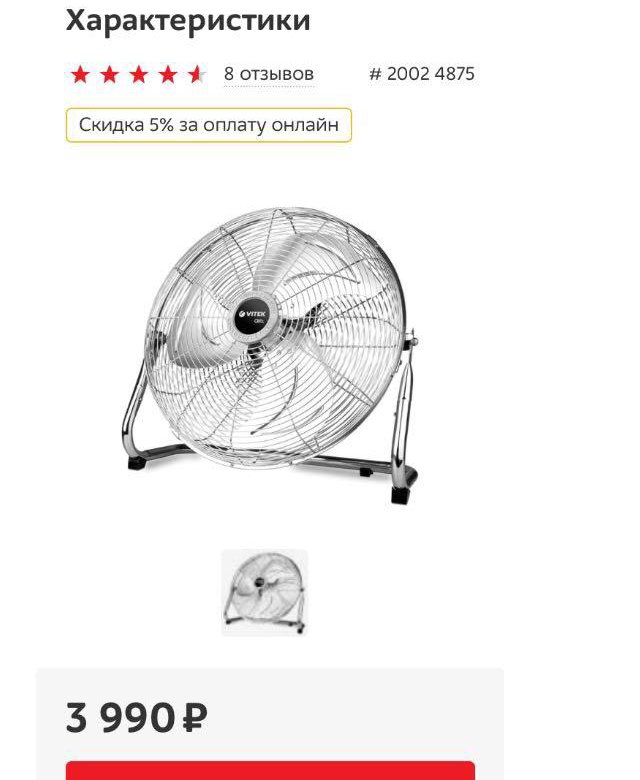Tap the 5% online payment discount badge
Screen dimensions: 640x780
209,125
